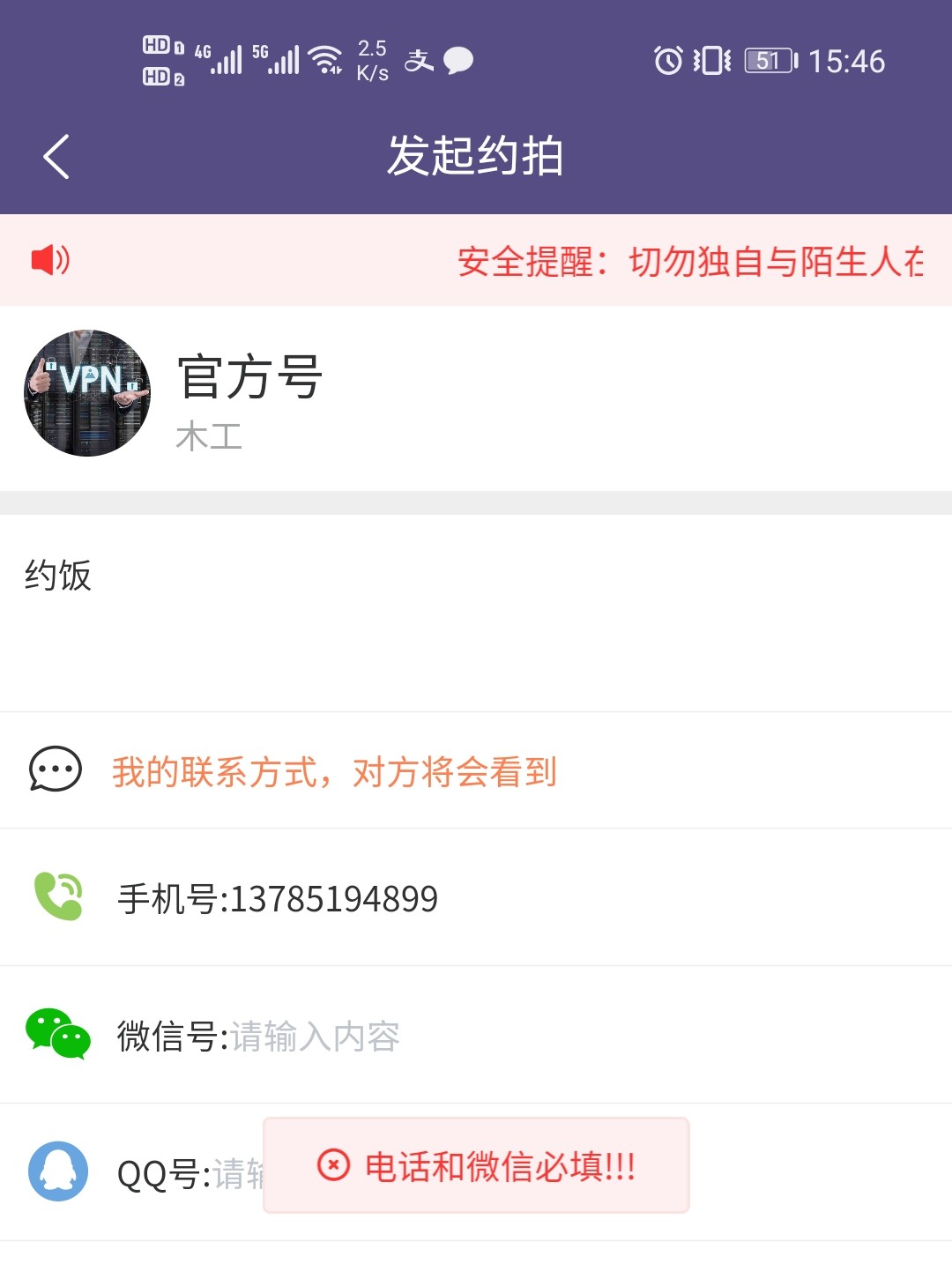
Task: Tap the message bubble icon in the status bar
Action: tap(457, 62)
